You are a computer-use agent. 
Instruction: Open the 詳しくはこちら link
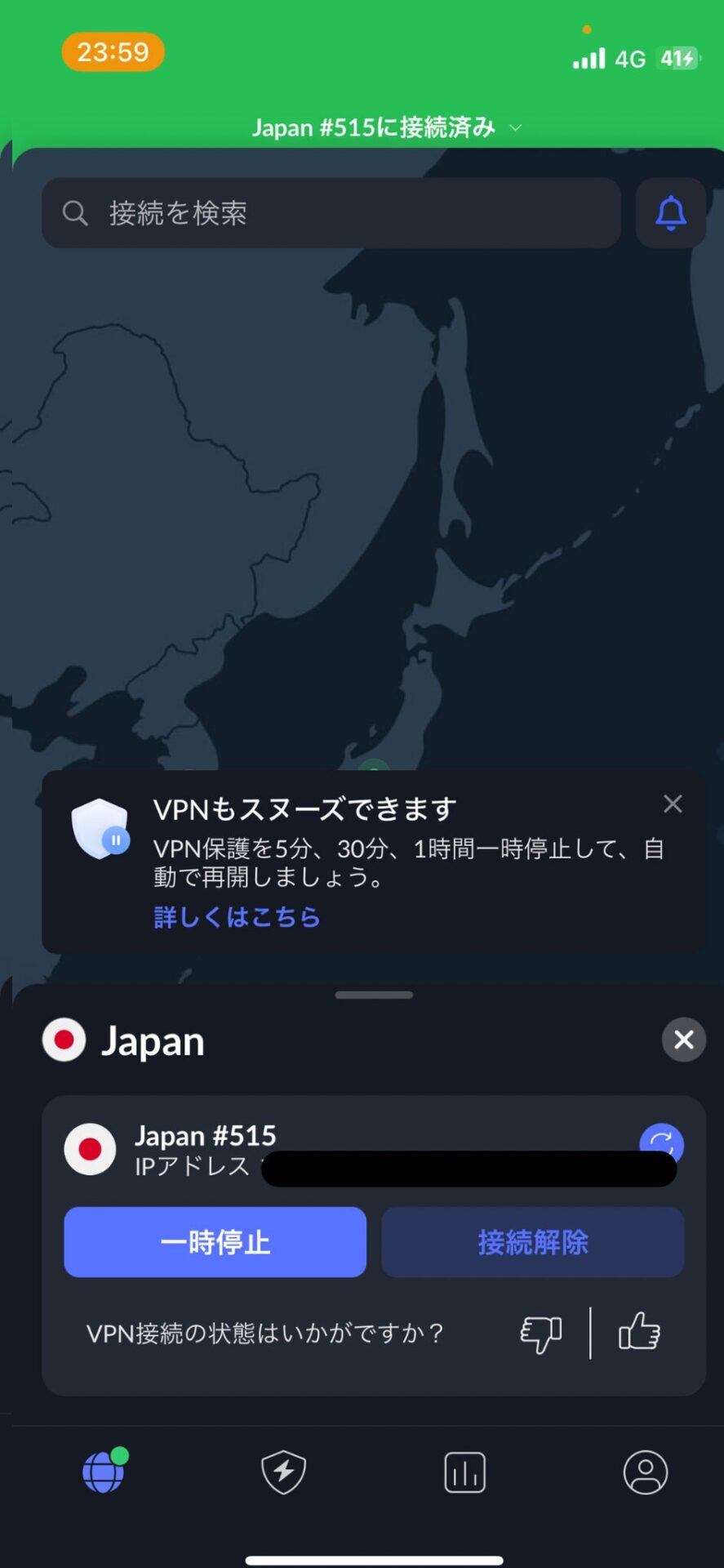[237, 917]
